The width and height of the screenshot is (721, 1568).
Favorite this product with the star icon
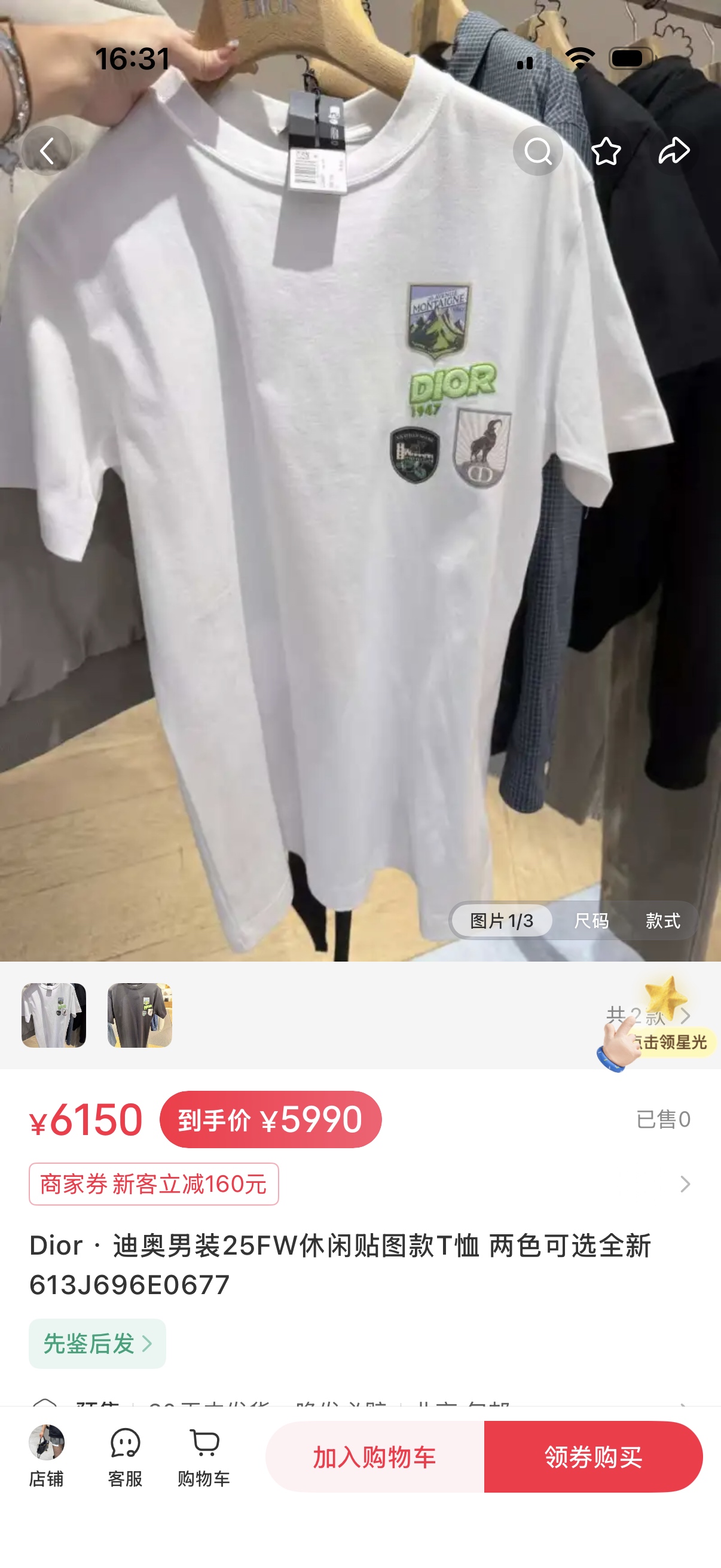point(606,151)
